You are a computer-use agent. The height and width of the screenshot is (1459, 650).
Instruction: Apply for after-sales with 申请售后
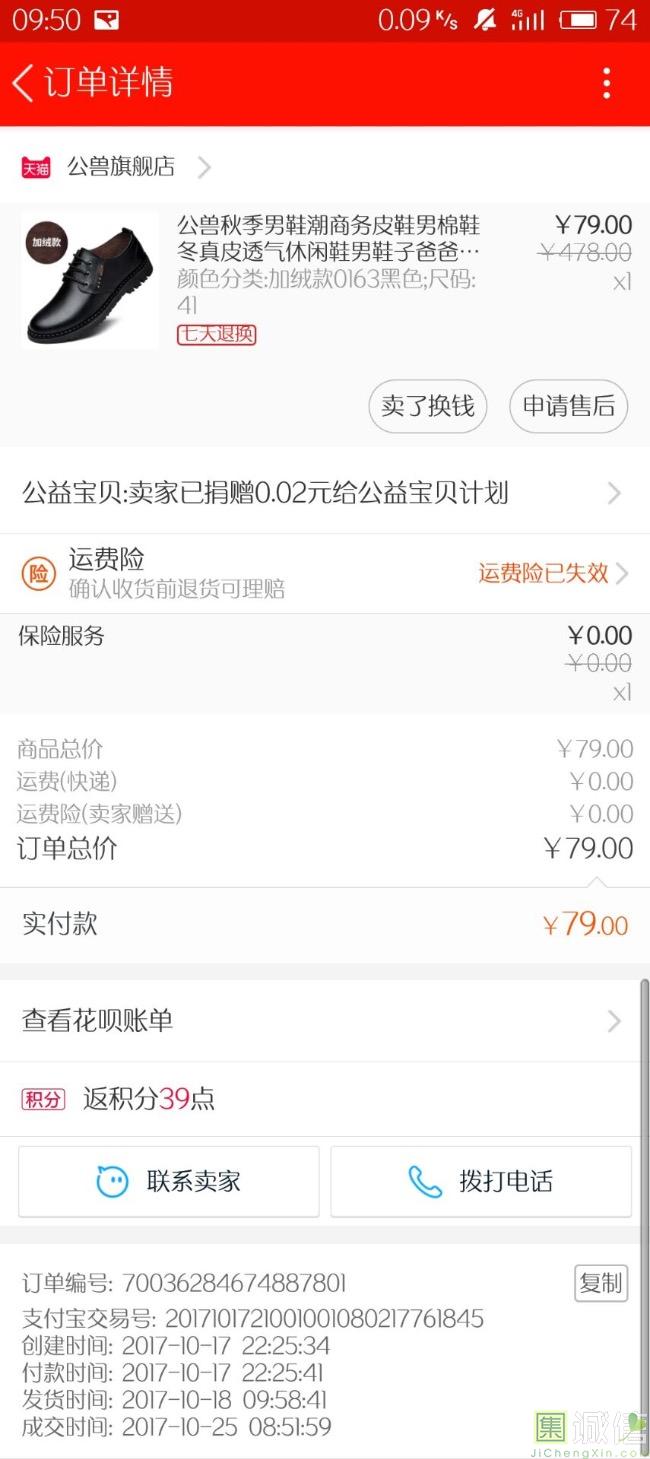point(569,406)
